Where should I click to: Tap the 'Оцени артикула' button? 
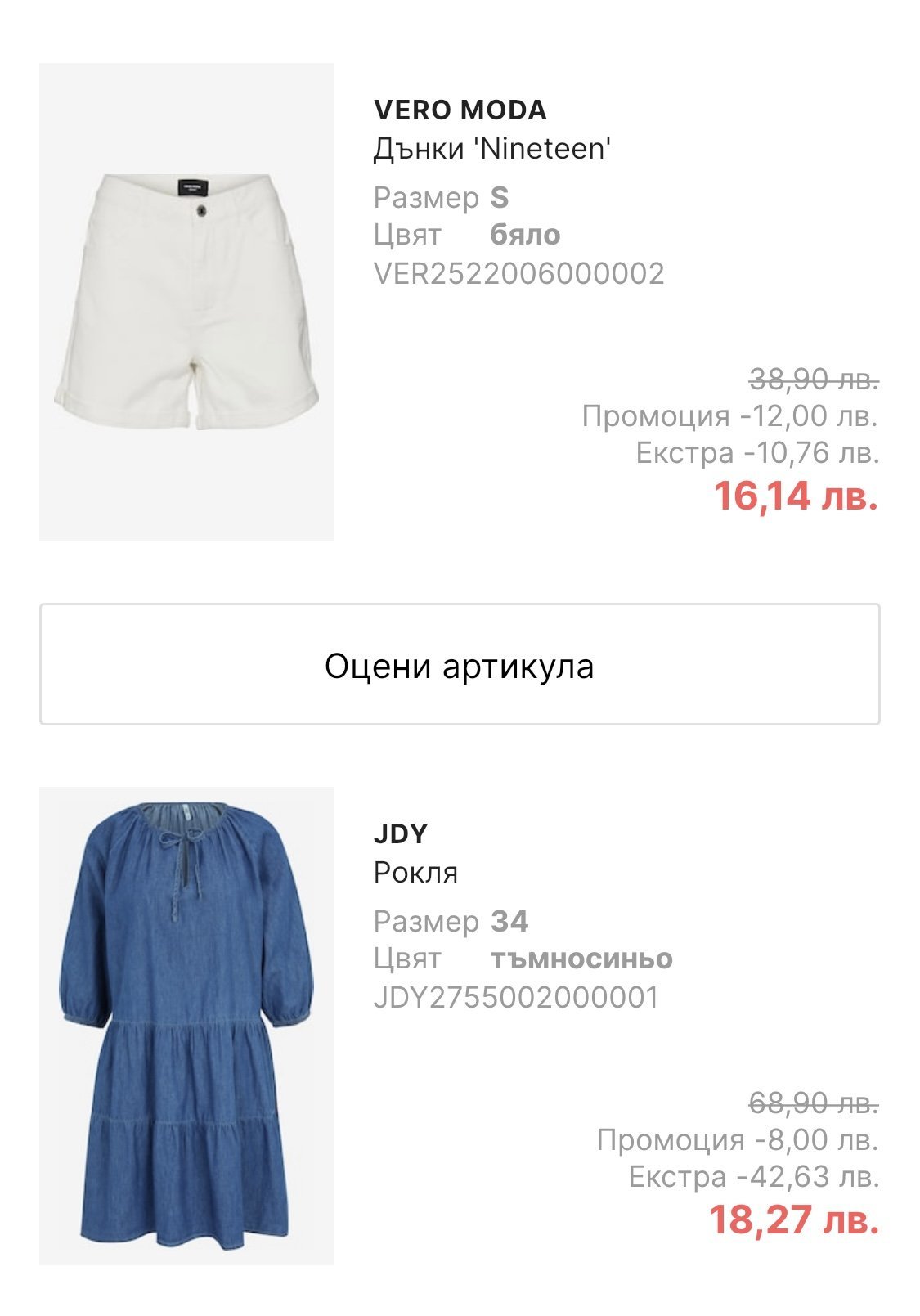(460, 664)
